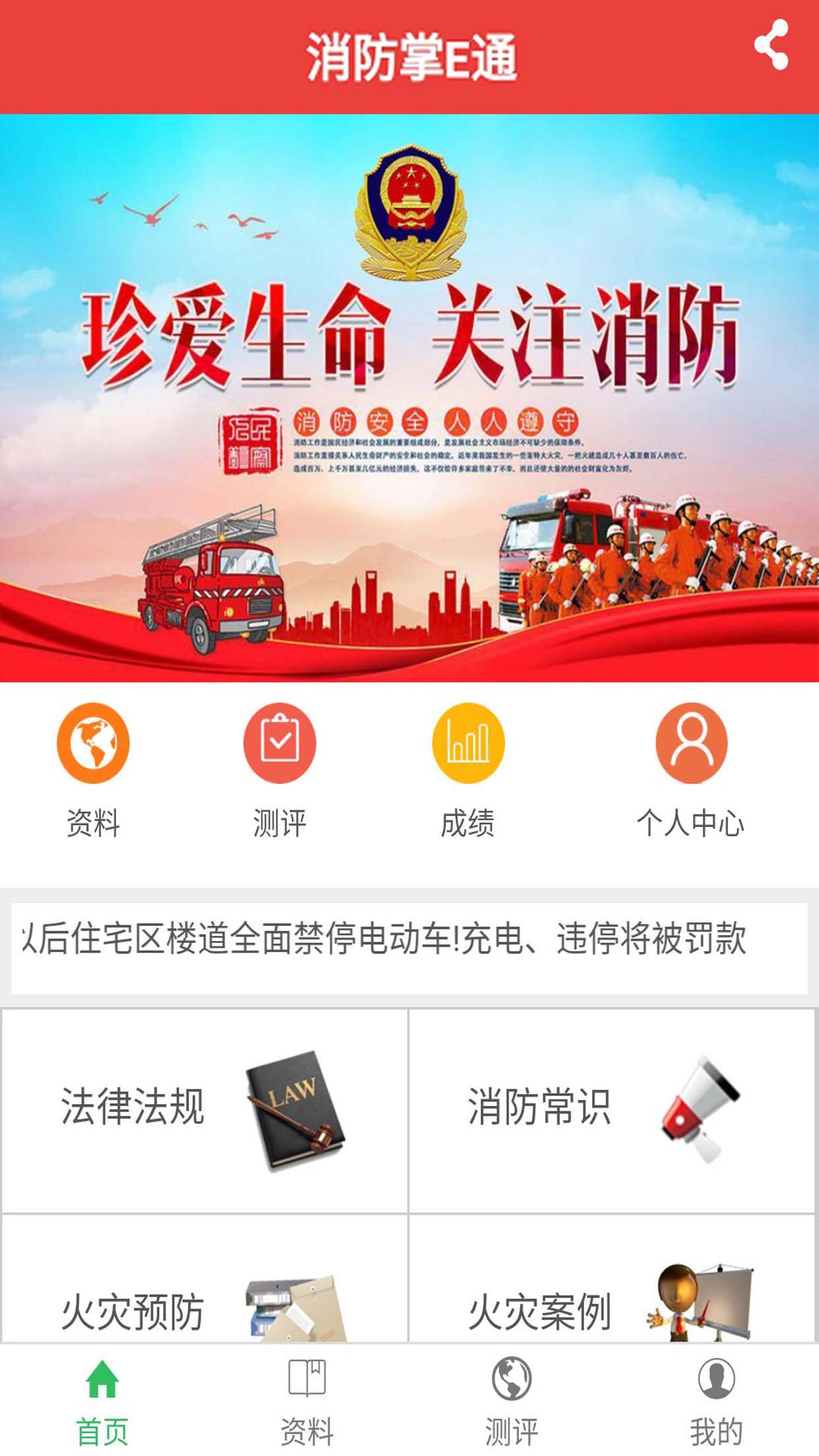
Task: View 成绩 scores shortcut
Action: tap(468, 770)
